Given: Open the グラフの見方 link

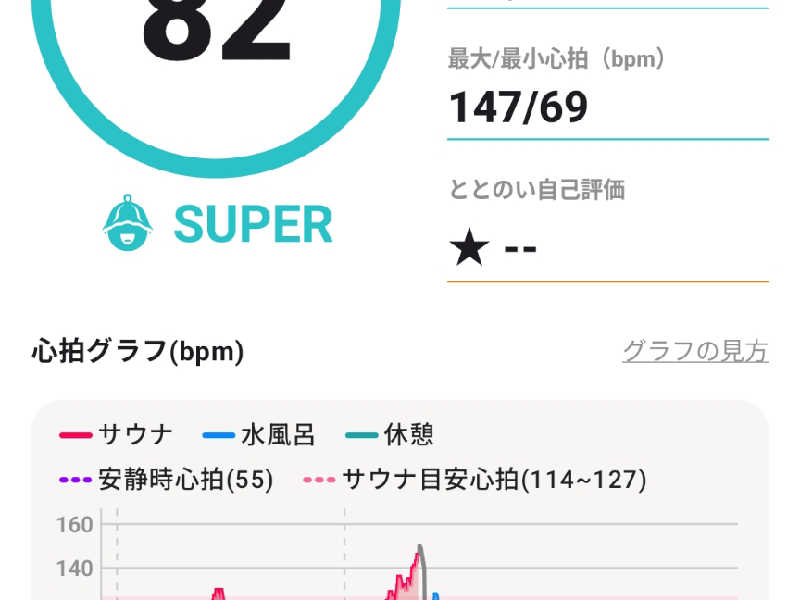Looking at the screenshot, I should (x=695, y=351).
